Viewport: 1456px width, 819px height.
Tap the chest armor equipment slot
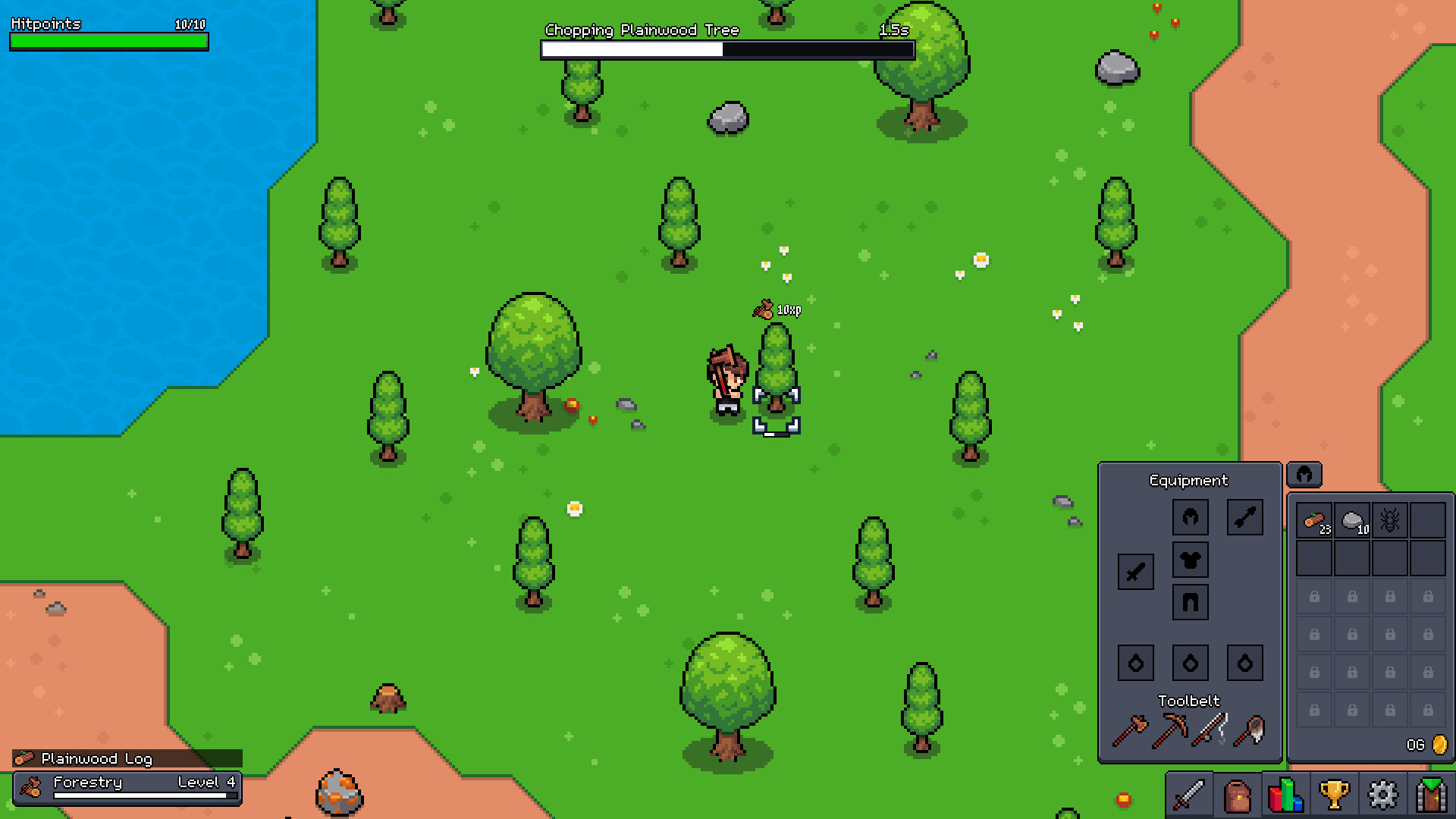pos(1190,560)
